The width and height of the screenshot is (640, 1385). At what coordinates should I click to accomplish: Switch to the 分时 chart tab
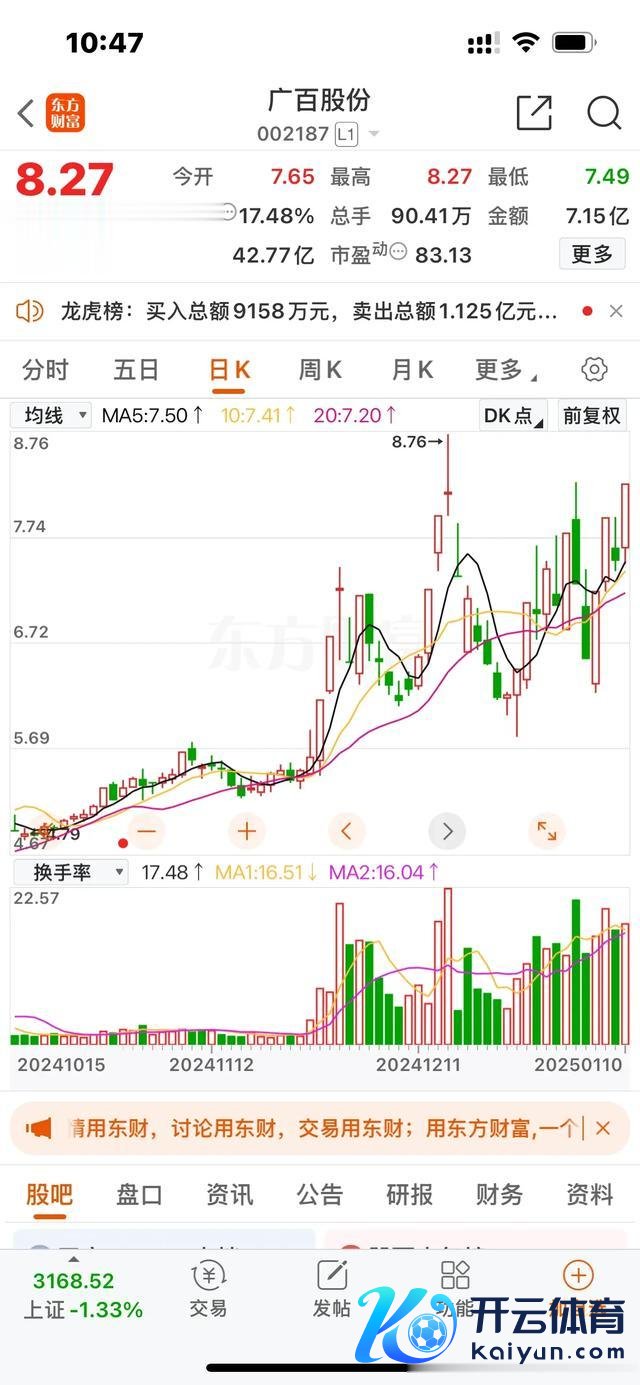45,370
